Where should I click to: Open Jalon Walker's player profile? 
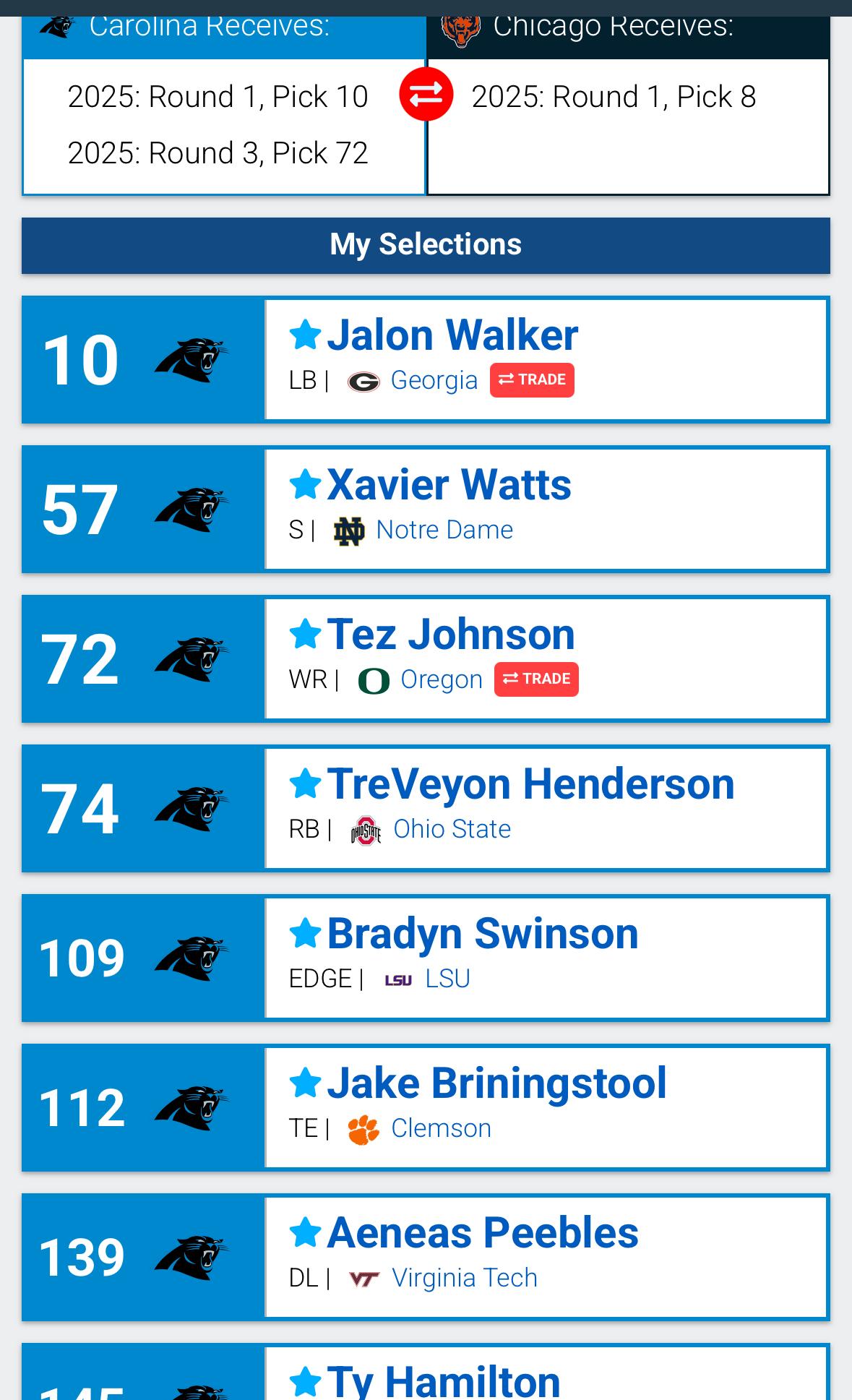pyautogui.click(x=452, y=335)
